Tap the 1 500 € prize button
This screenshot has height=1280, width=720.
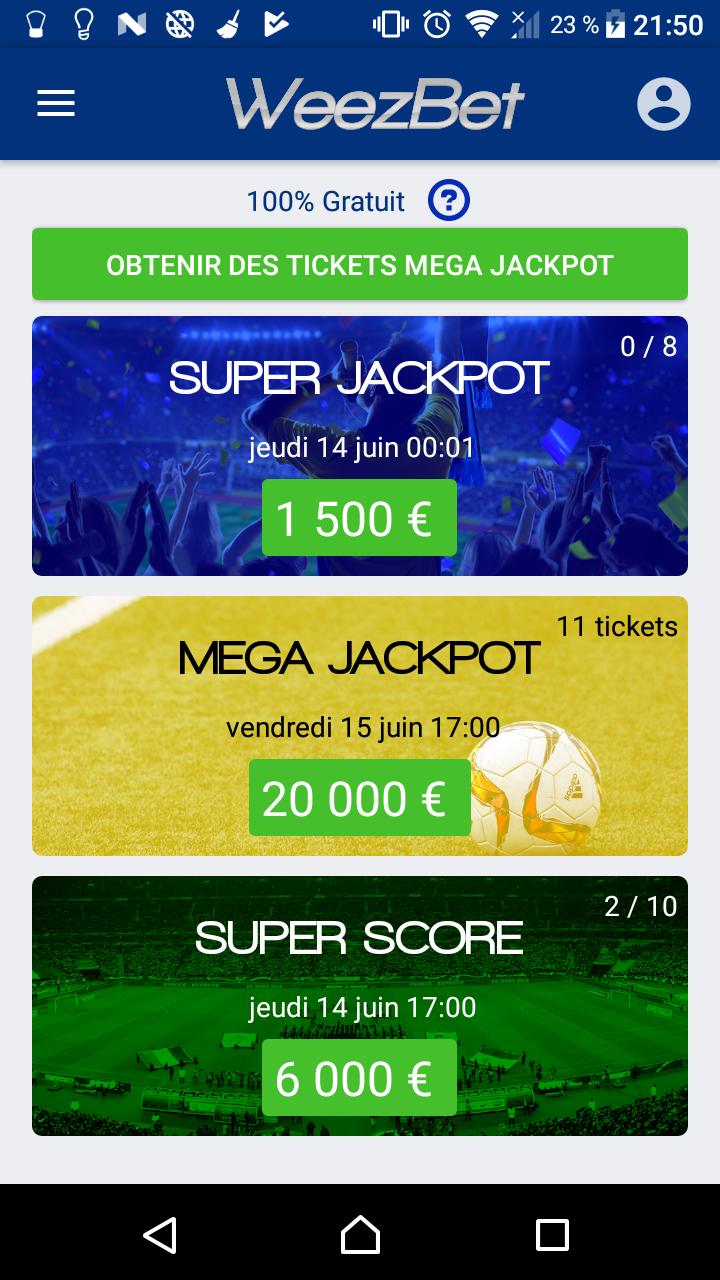click(358, 517)
